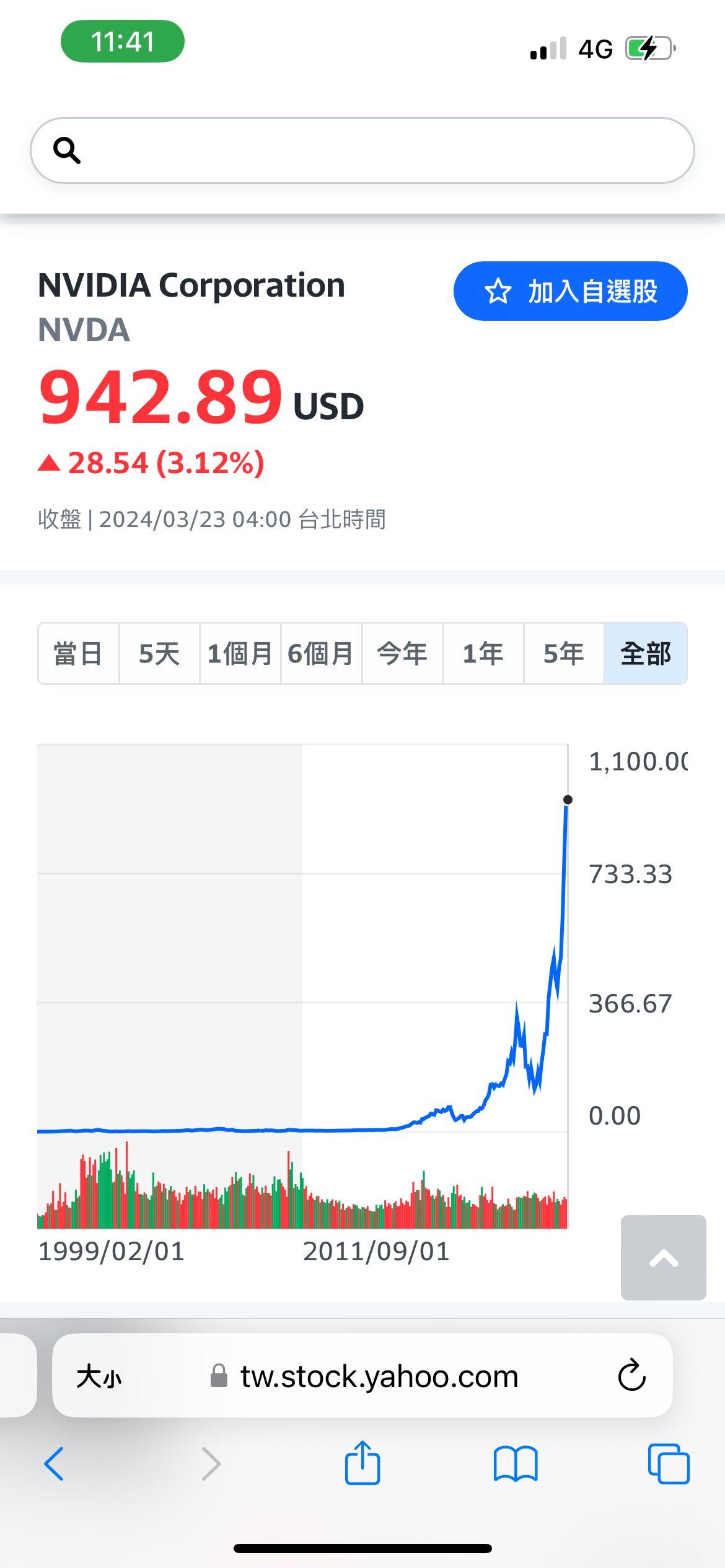Select the 5天 chart range
Viewport: 725px width, 1568px height.
(x=159, y=653)
